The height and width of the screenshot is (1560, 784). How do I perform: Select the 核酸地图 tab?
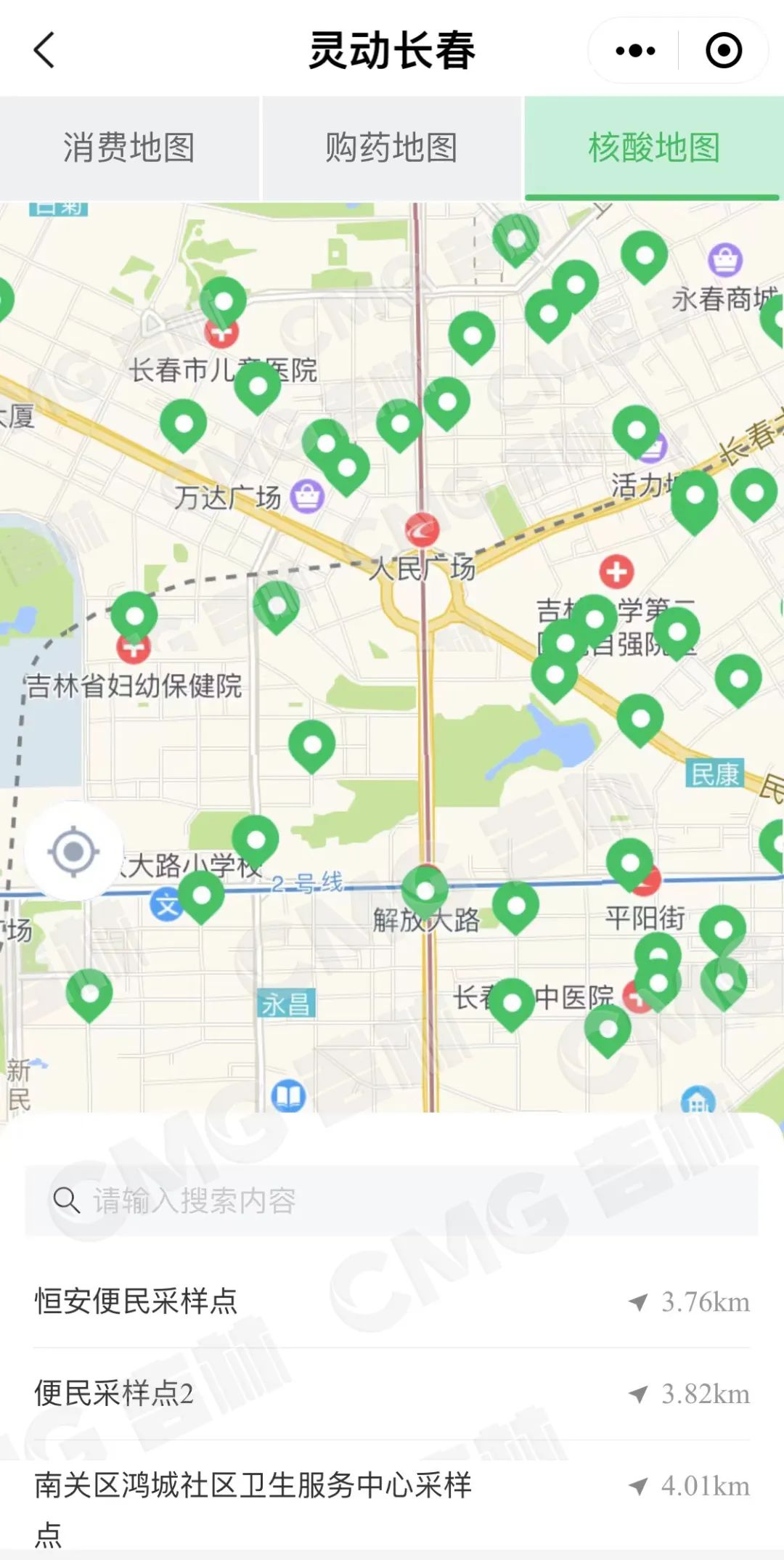point(653,148)
